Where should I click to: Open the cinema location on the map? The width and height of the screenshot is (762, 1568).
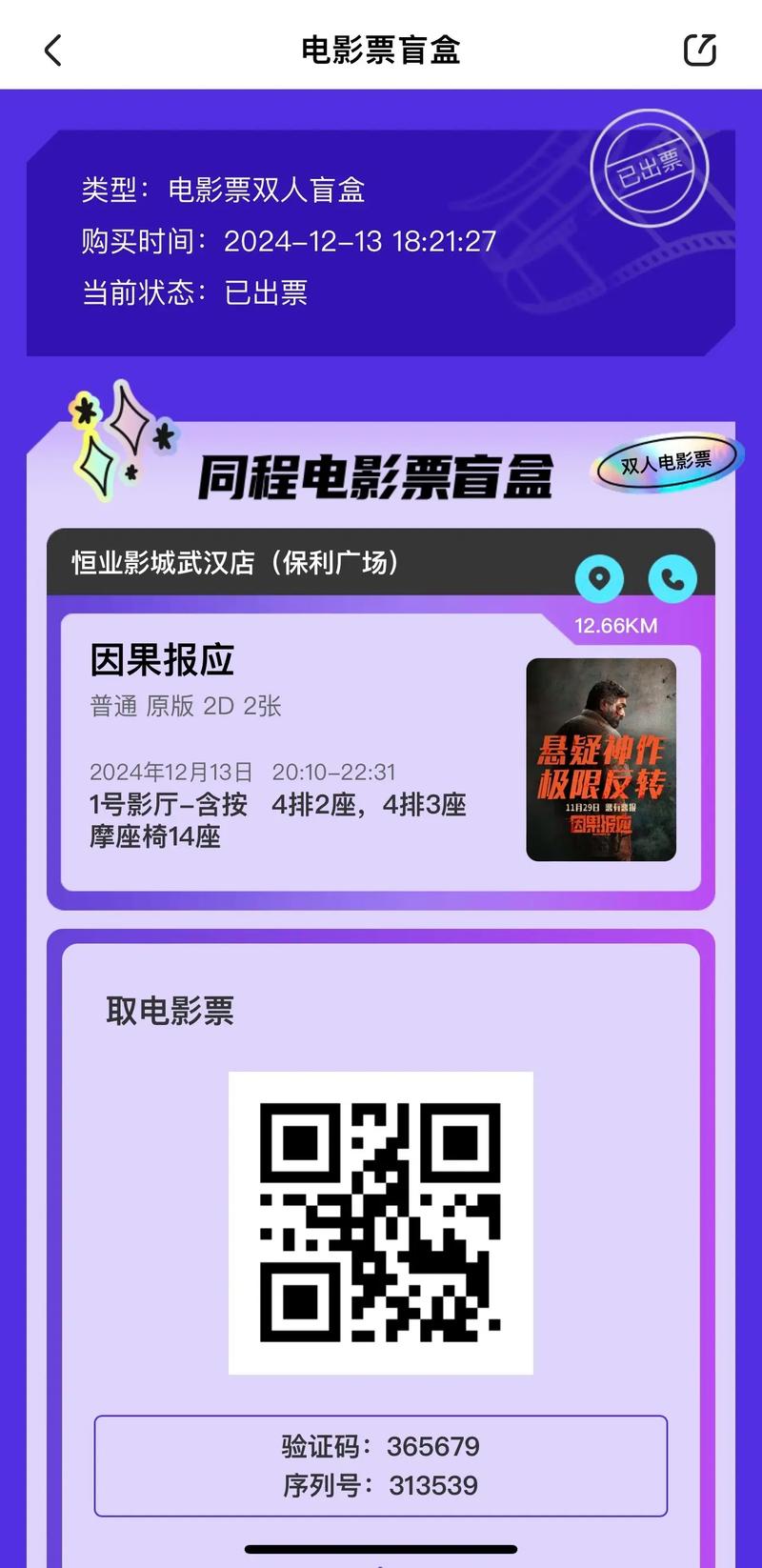click(x=599, y=578)
